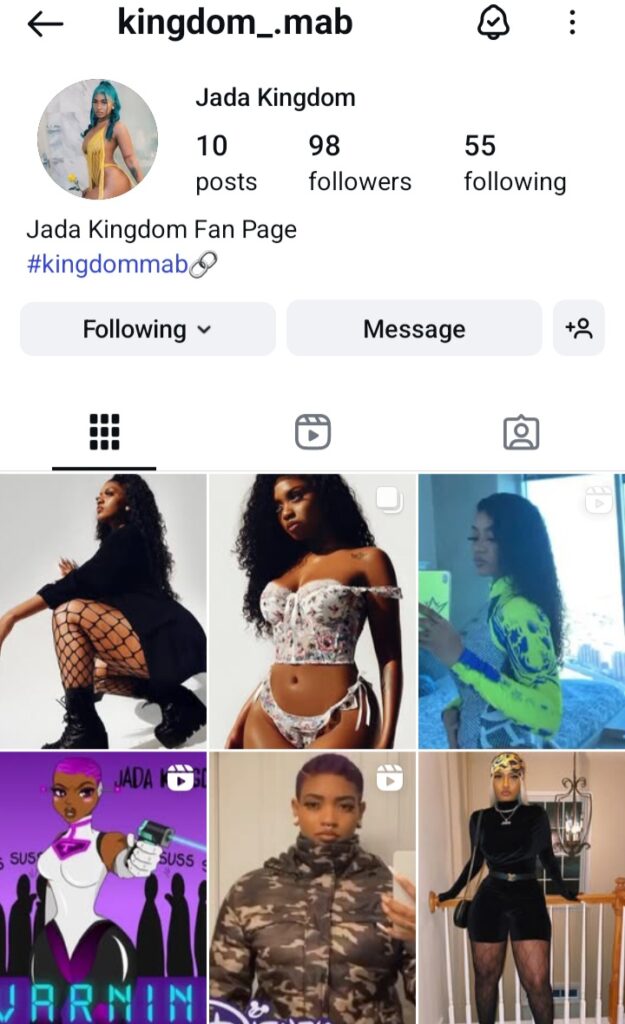View the profile picture

97,139
